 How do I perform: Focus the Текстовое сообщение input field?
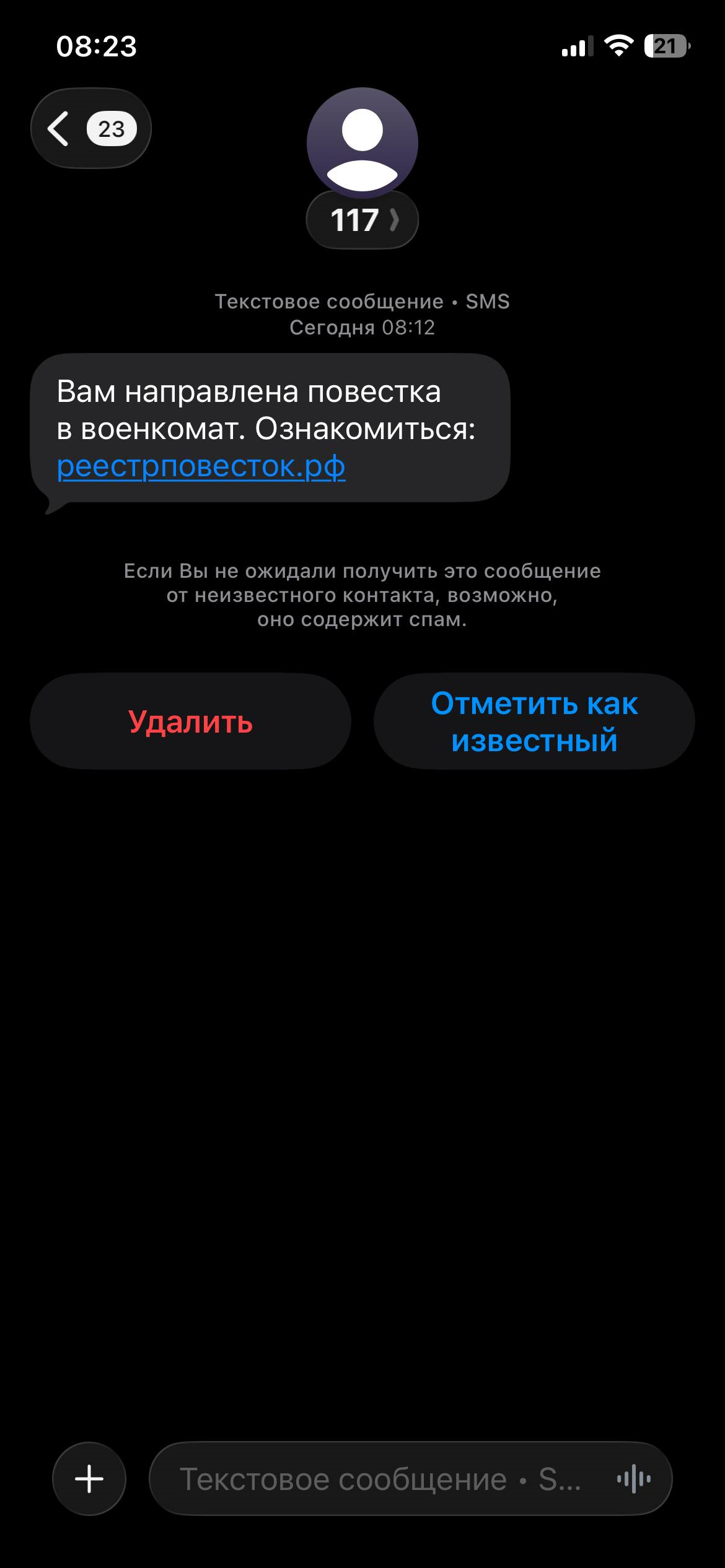(378, 1479)
